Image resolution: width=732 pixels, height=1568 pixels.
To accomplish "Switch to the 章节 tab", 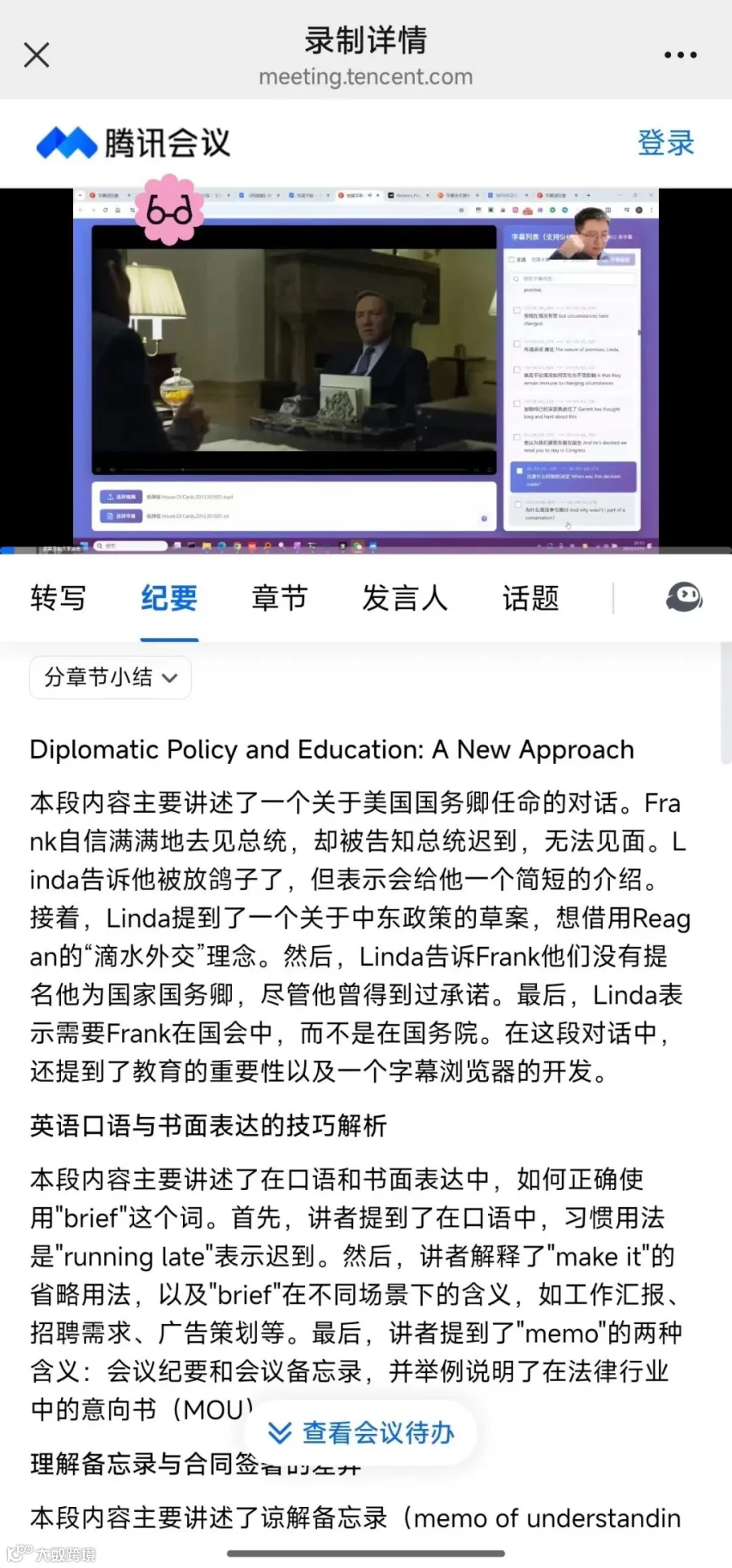I will coord(280,598).
